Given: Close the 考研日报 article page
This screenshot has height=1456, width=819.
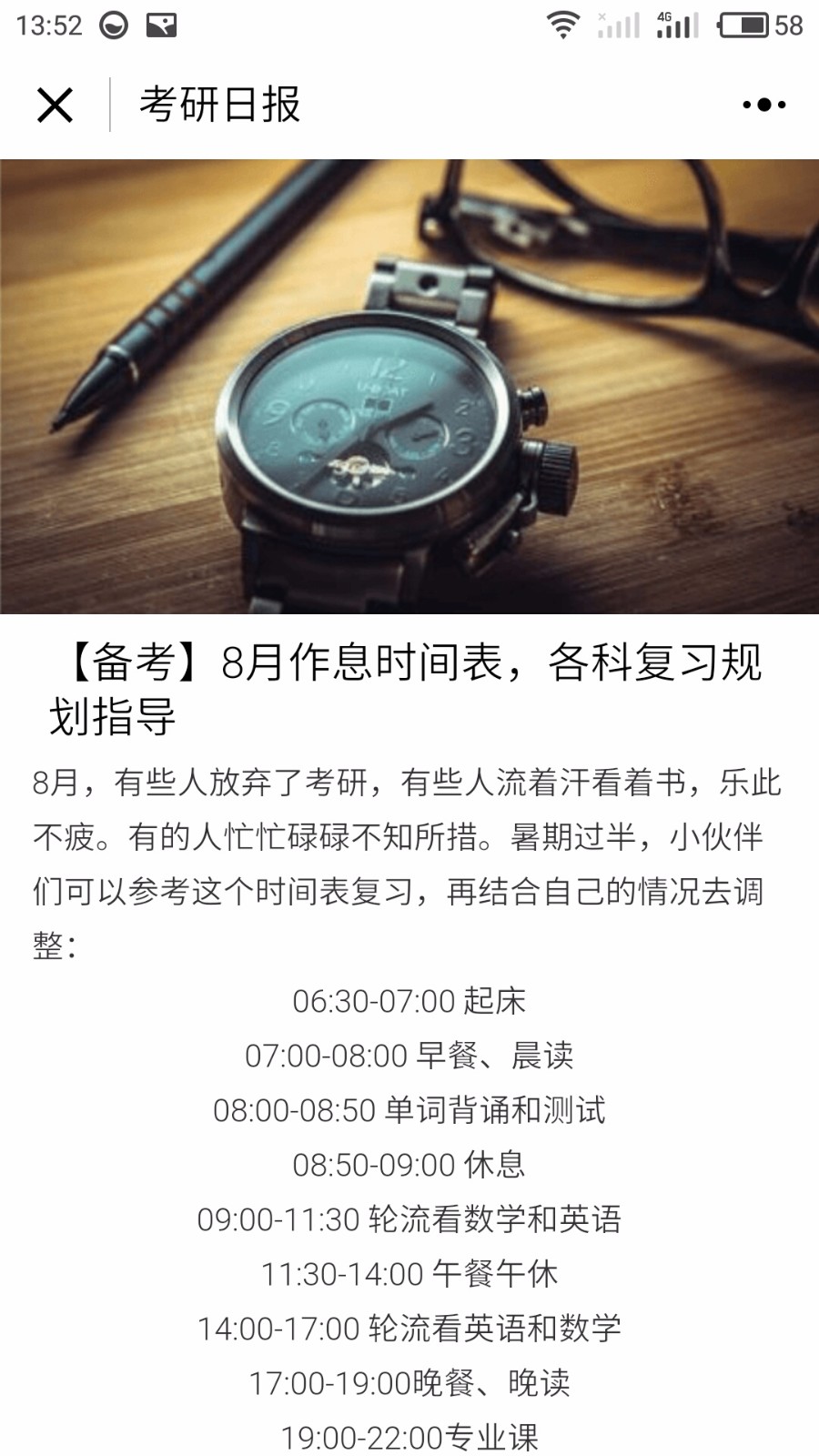Looking at the screenshot, I should coord(55,106).
